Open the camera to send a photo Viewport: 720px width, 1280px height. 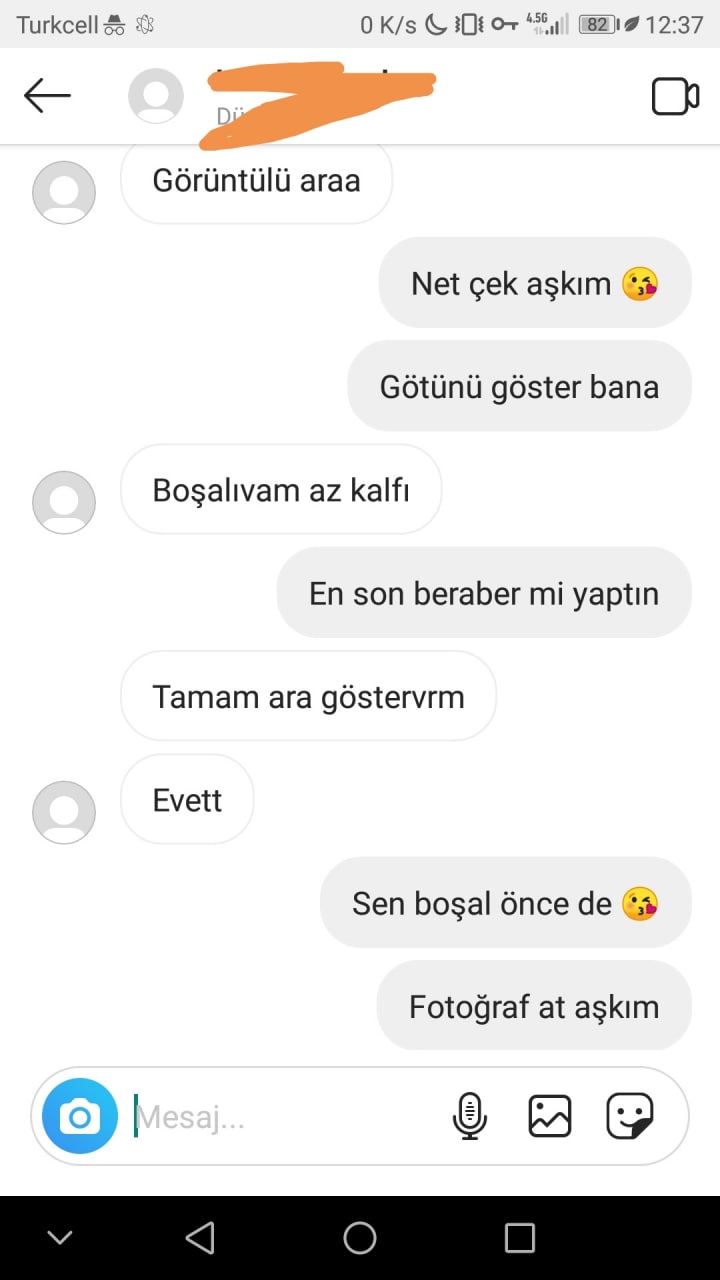tap(78, 1115)
